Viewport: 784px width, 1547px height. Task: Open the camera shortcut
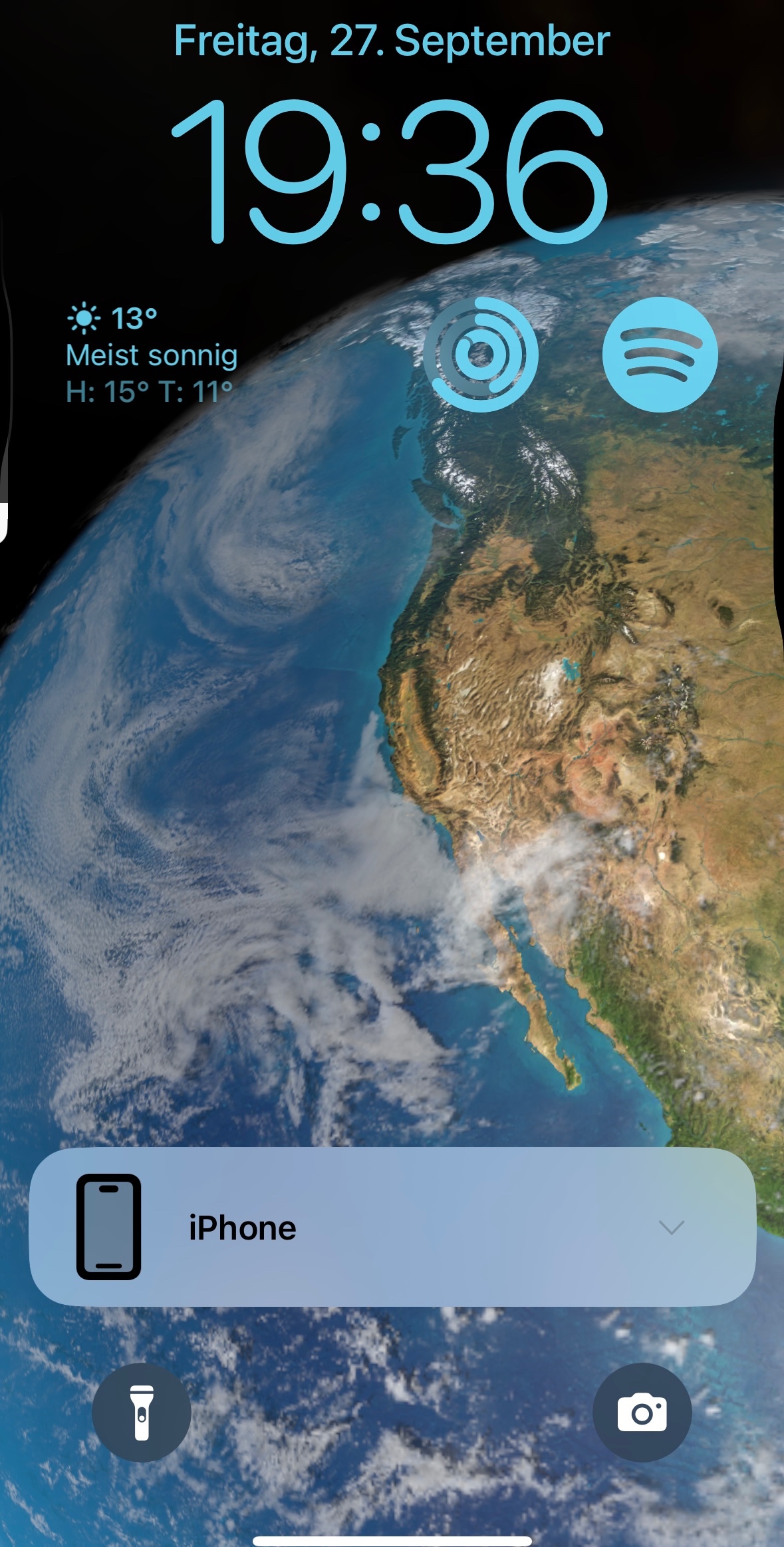pos(642,1412)
